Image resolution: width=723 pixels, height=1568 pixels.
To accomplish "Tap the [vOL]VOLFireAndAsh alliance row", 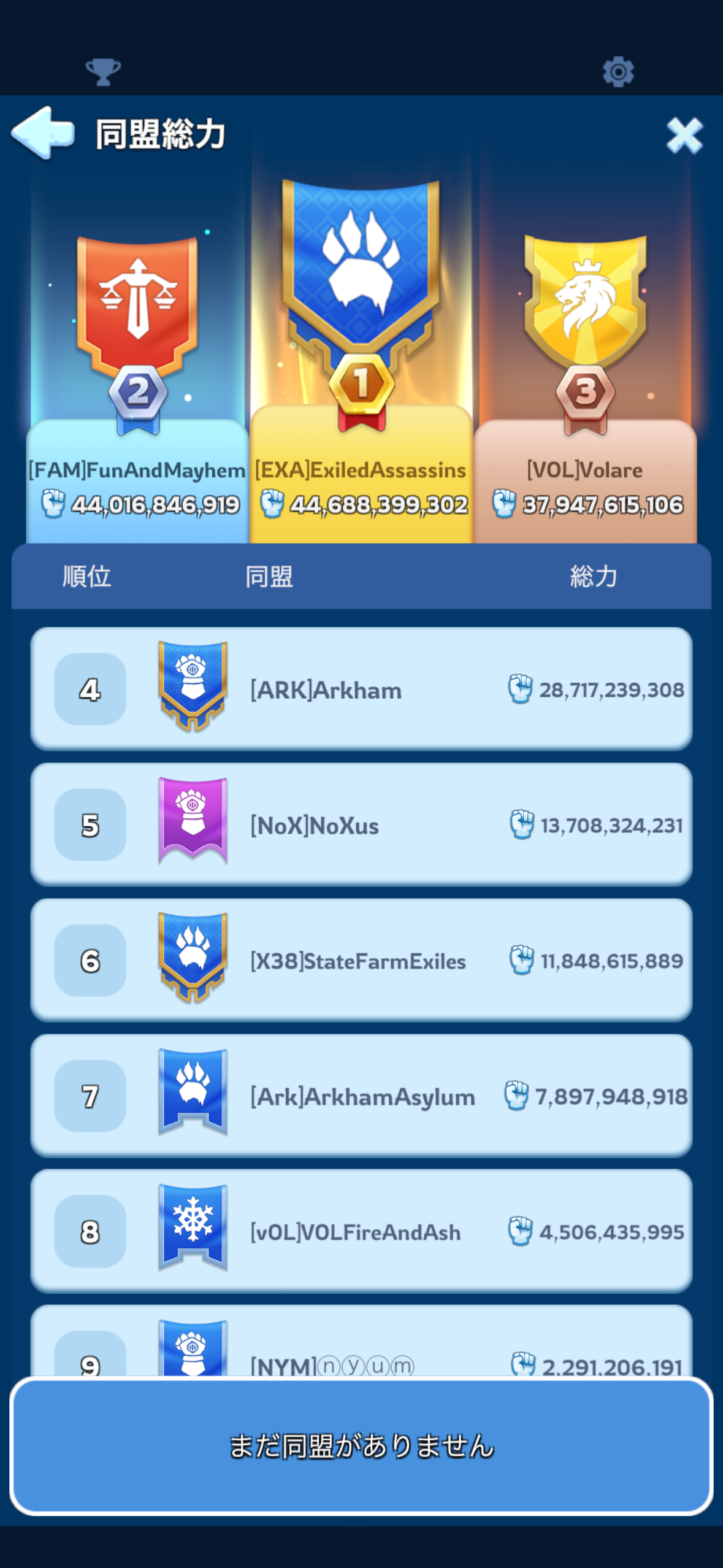I will 361,1231.
